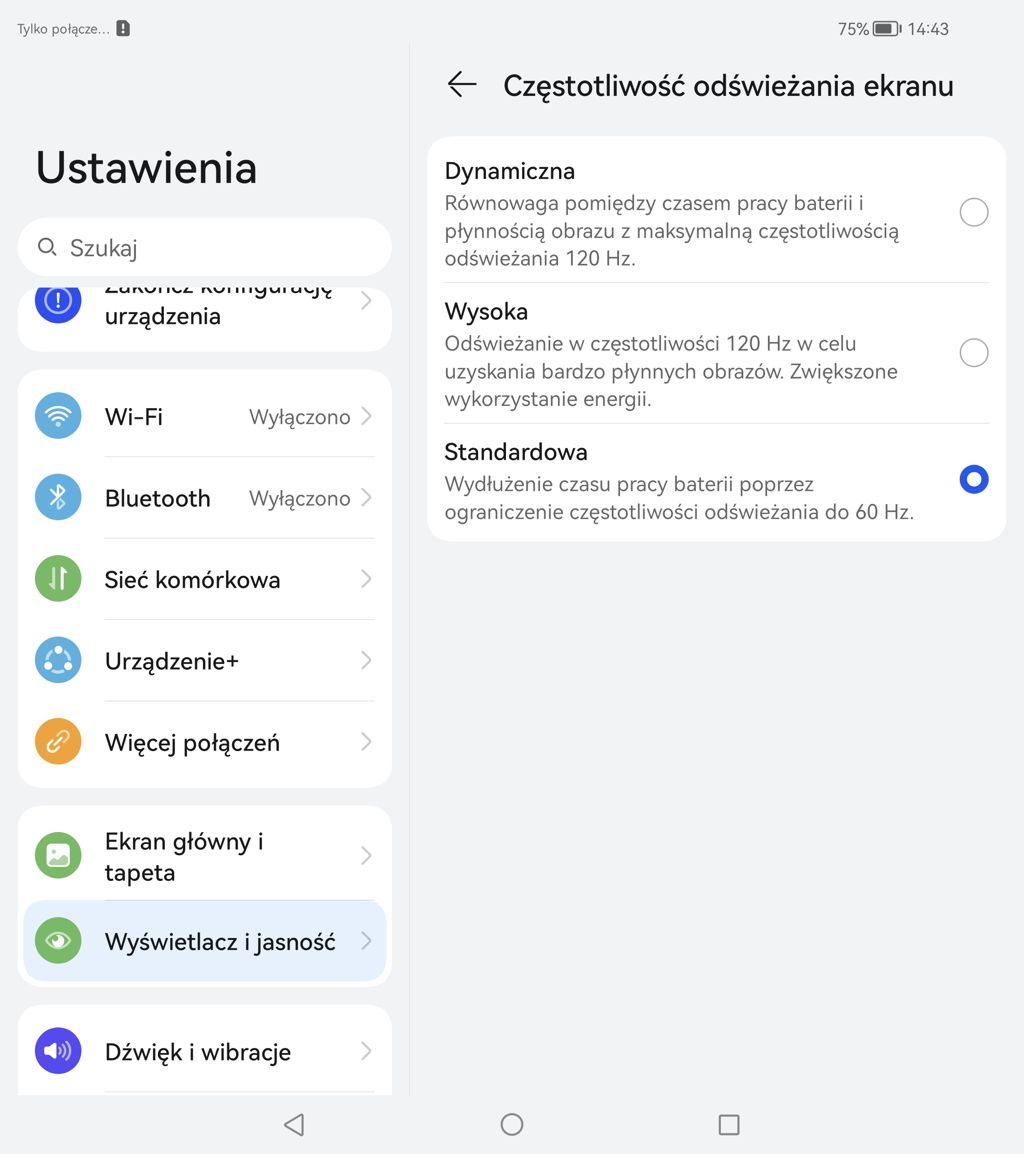The width and height of the screenshot is (1024, 1154).
Task: Tap the Szukaj search field
Action: click(205, 248)
